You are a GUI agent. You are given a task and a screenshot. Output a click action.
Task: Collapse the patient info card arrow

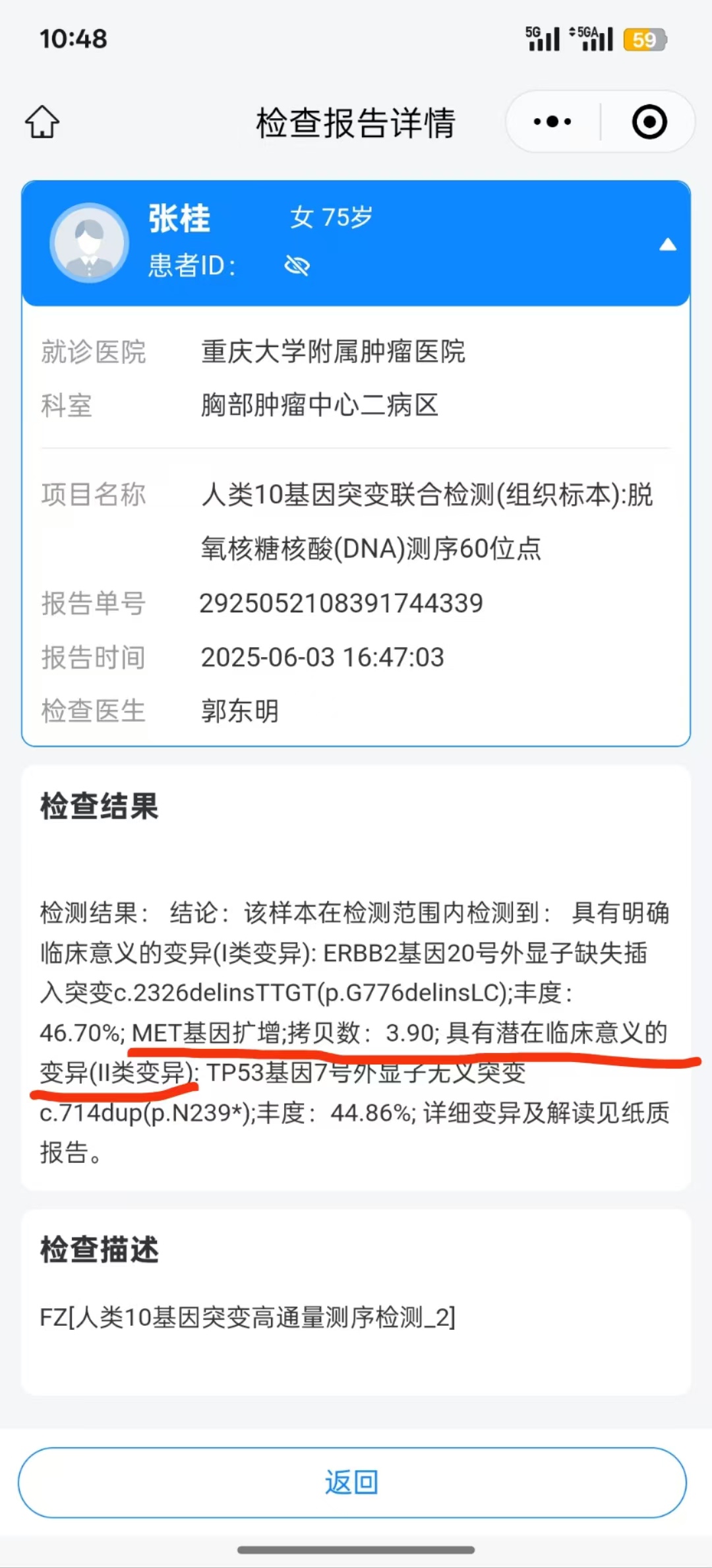668,245
